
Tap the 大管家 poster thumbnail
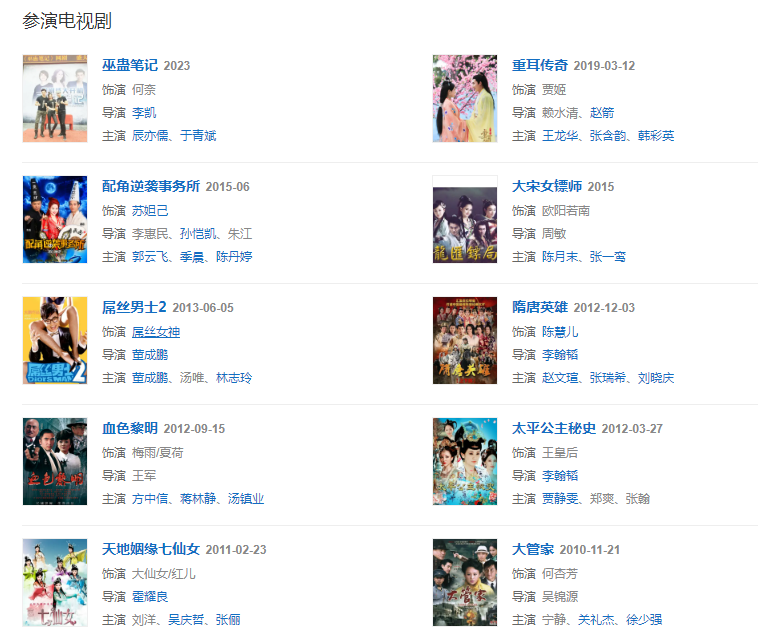[x=464, y=583]
